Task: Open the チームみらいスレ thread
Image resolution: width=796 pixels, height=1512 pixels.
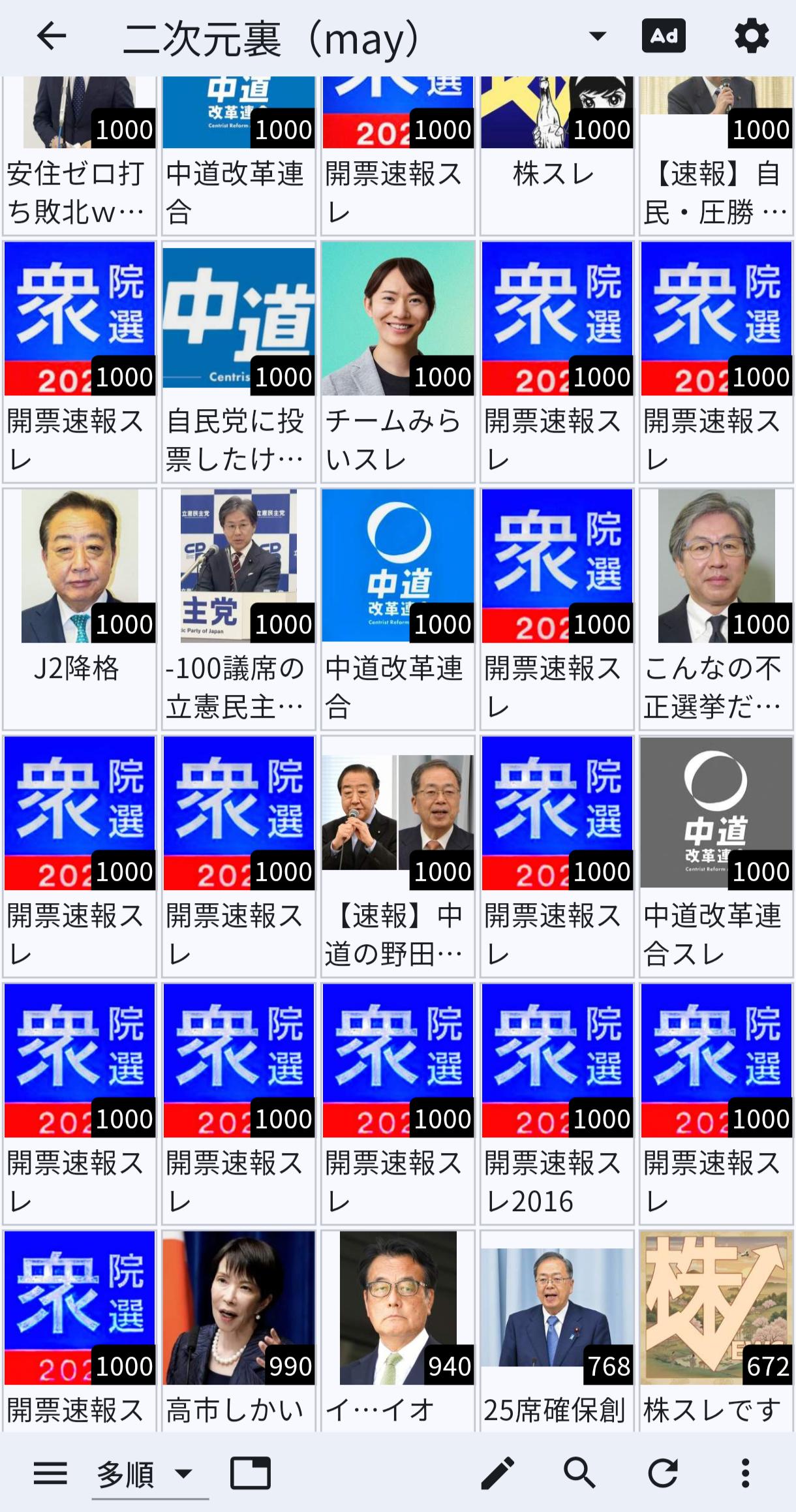Action: pyautogui.click(x=397, y=362)
